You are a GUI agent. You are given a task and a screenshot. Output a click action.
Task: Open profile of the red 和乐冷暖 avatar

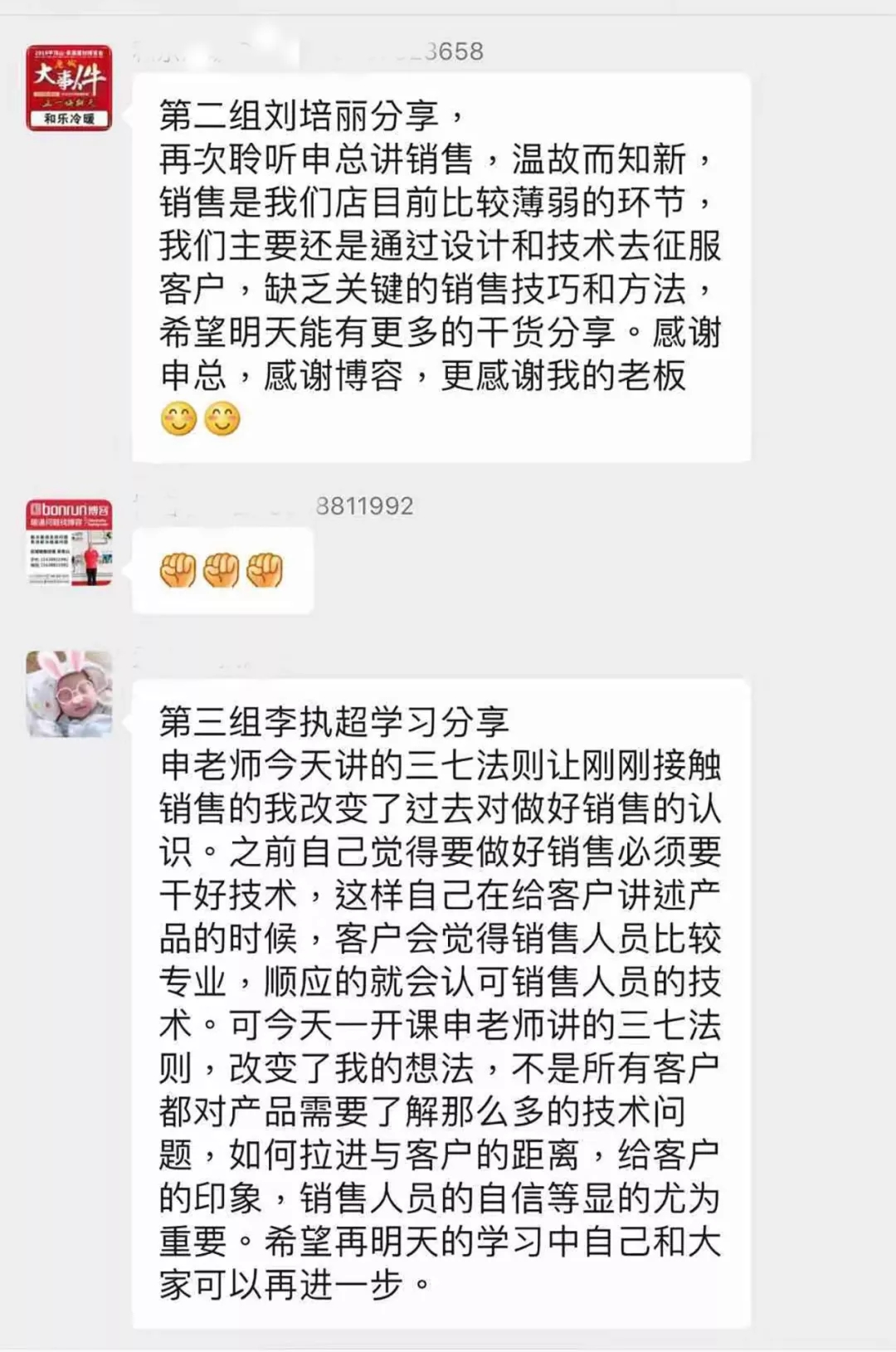click(69, 87)
